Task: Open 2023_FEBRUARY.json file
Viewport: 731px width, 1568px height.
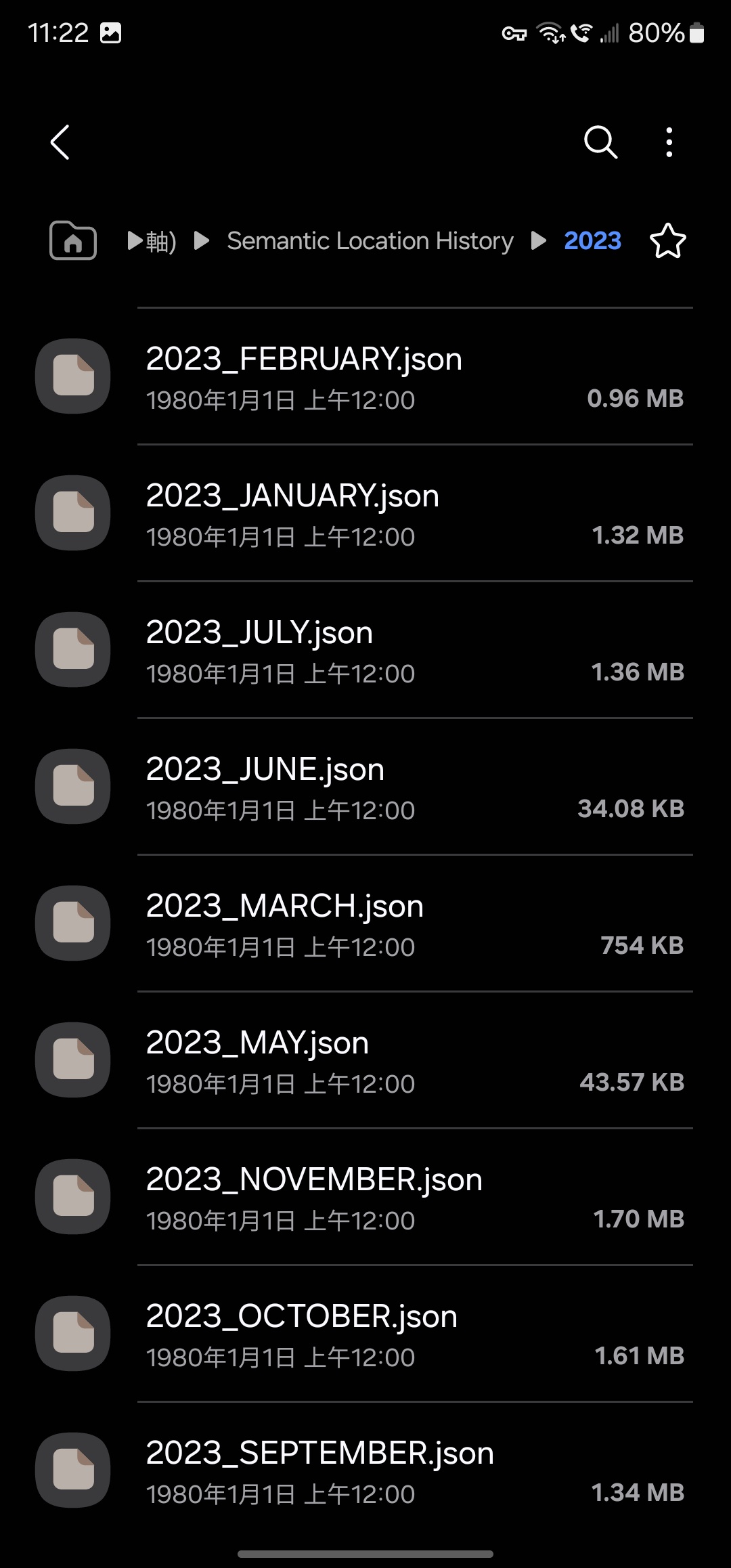Action: [x=365, y=376]
